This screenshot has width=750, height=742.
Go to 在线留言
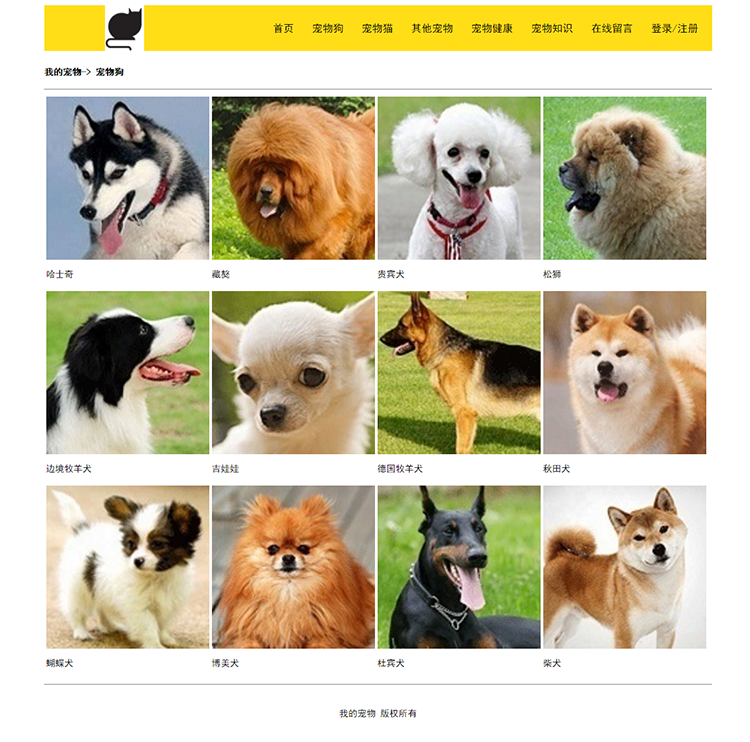[611, 28]
